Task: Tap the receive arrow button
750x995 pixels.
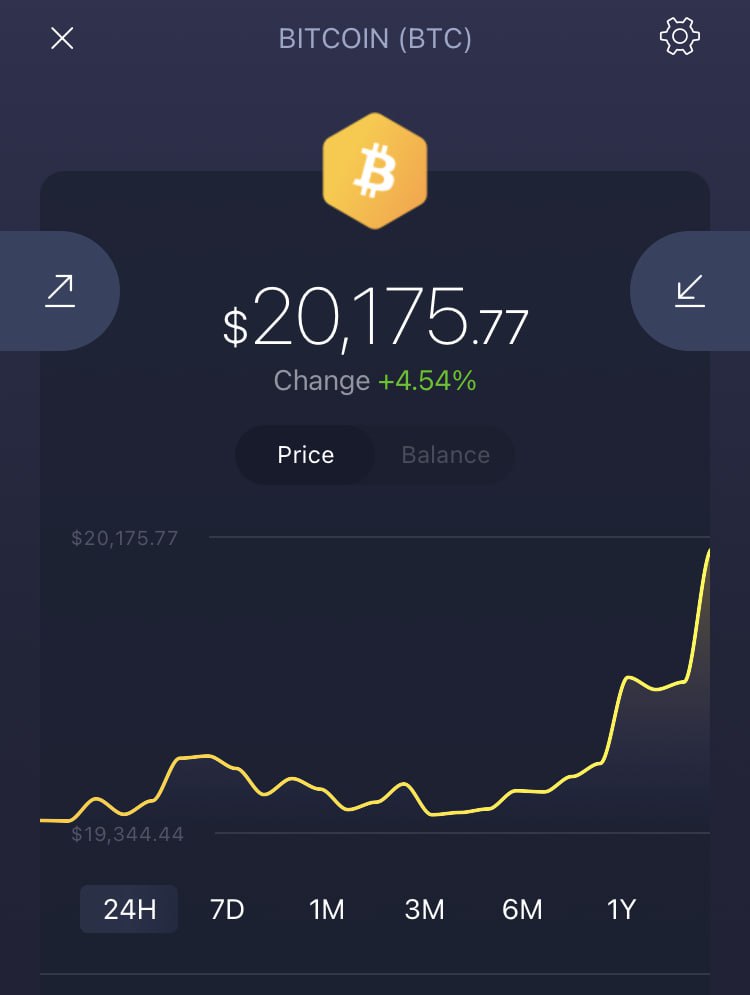Action: [690, 291]
